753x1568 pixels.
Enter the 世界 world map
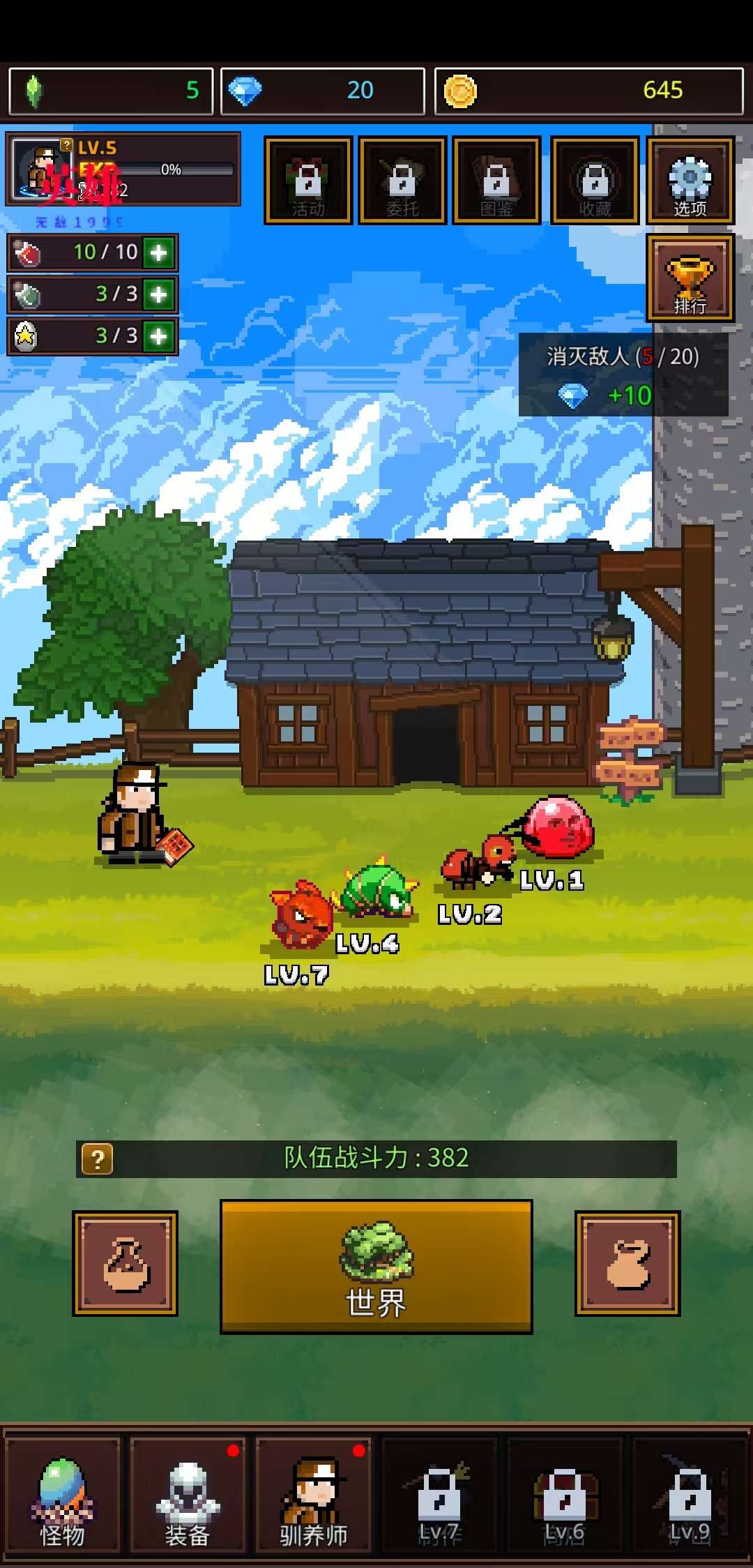click(x=376, y=1267)
